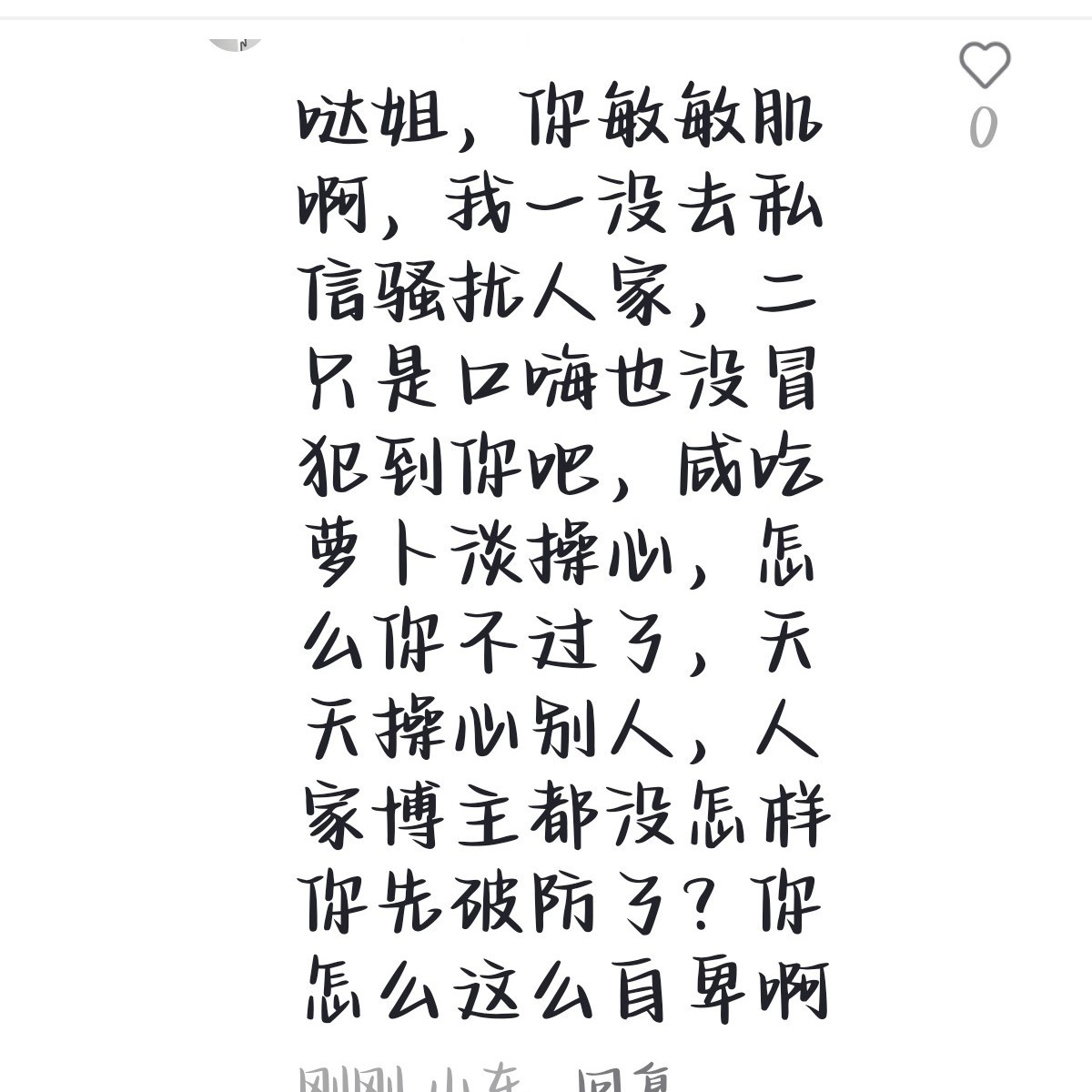Like this comment with the heart icon

[985, 66]
